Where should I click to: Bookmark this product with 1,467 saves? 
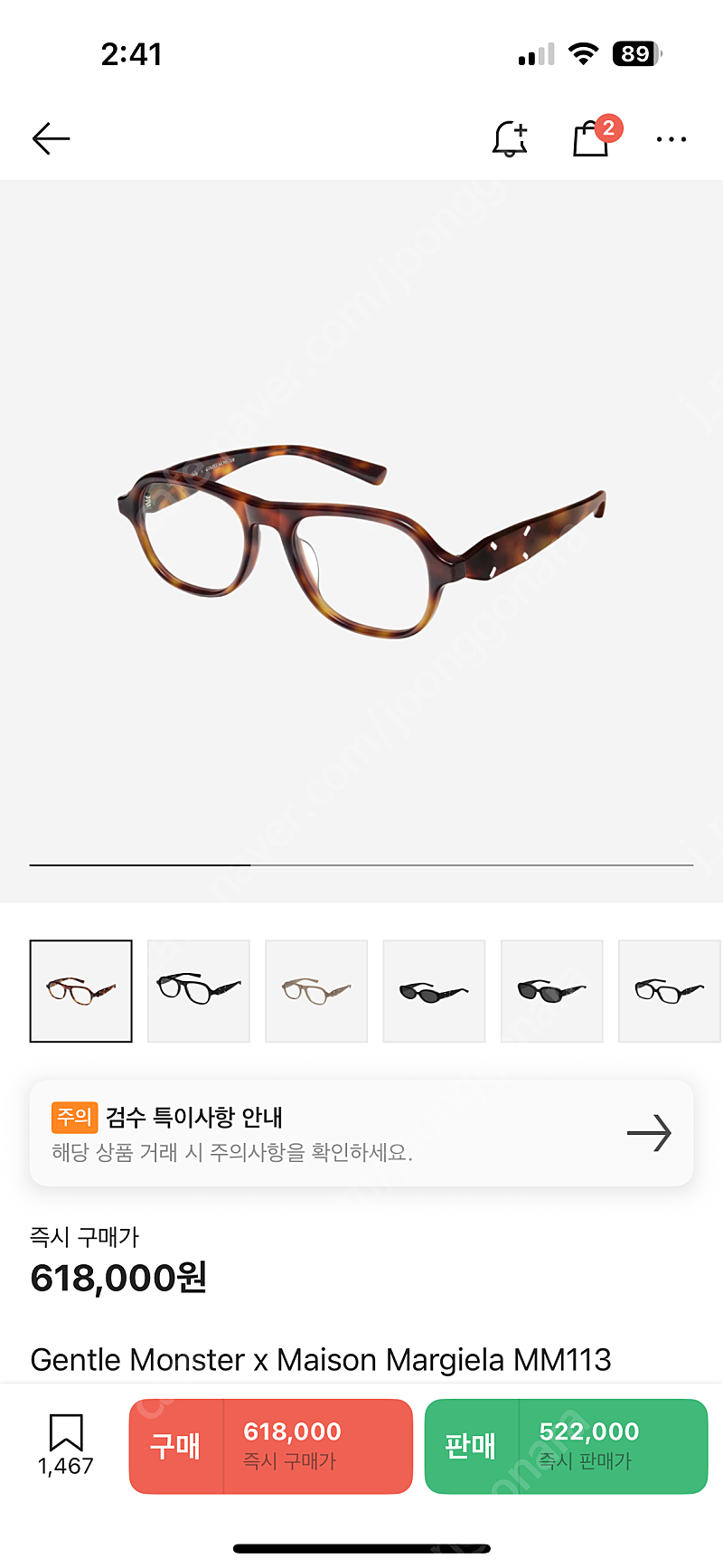coord(66,1445)
